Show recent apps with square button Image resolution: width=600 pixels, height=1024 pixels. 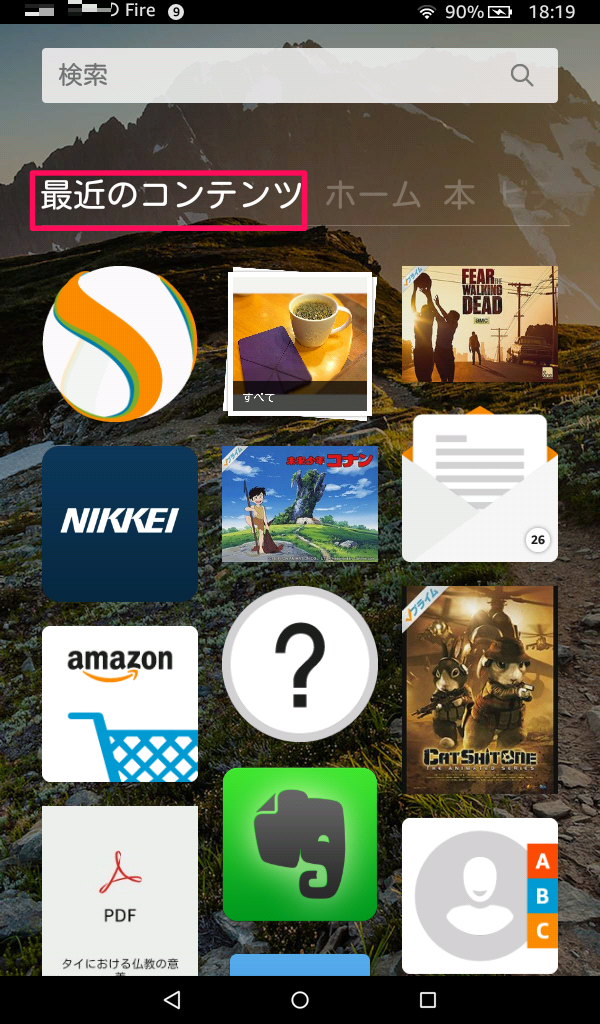click(428, 999)
